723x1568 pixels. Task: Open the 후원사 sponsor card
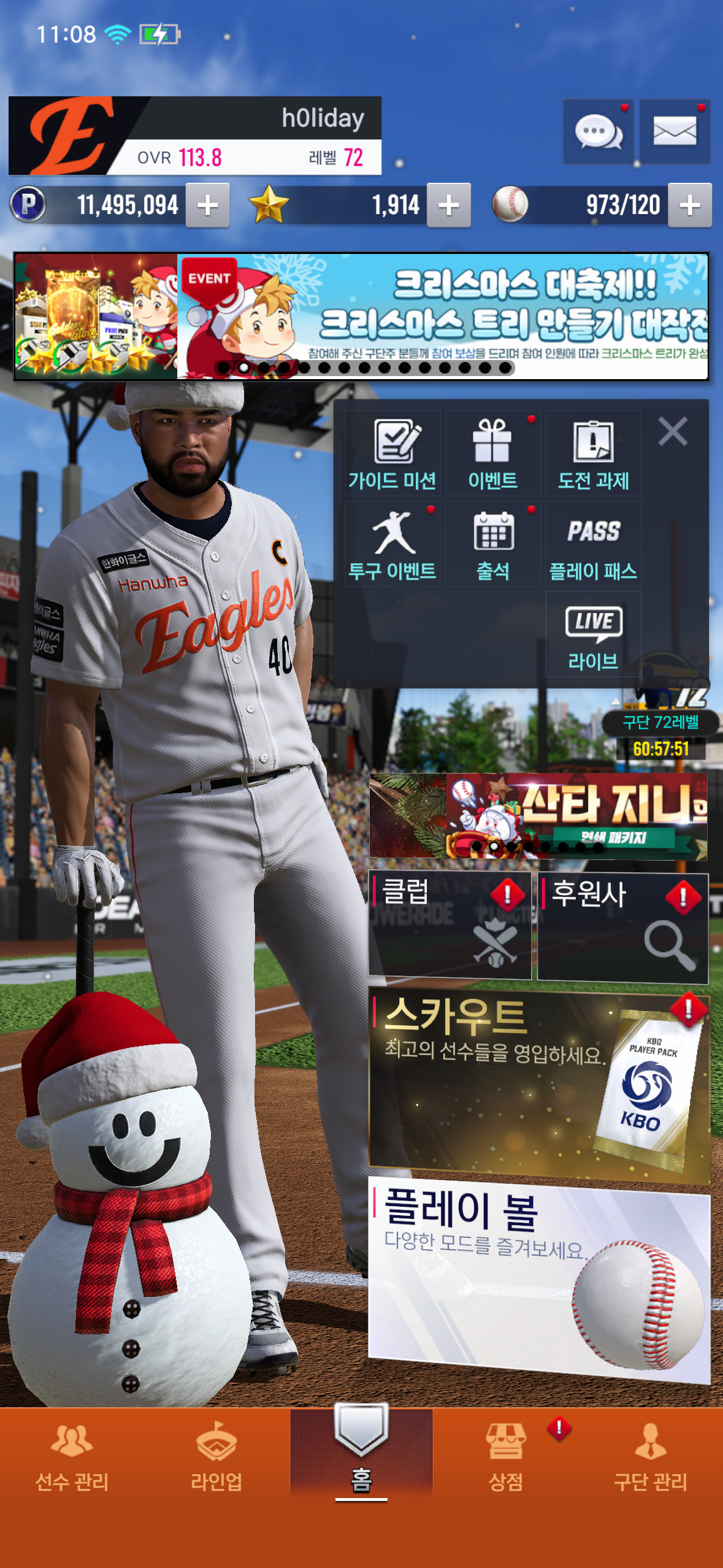pyautogui.click(x=622, y=926)
